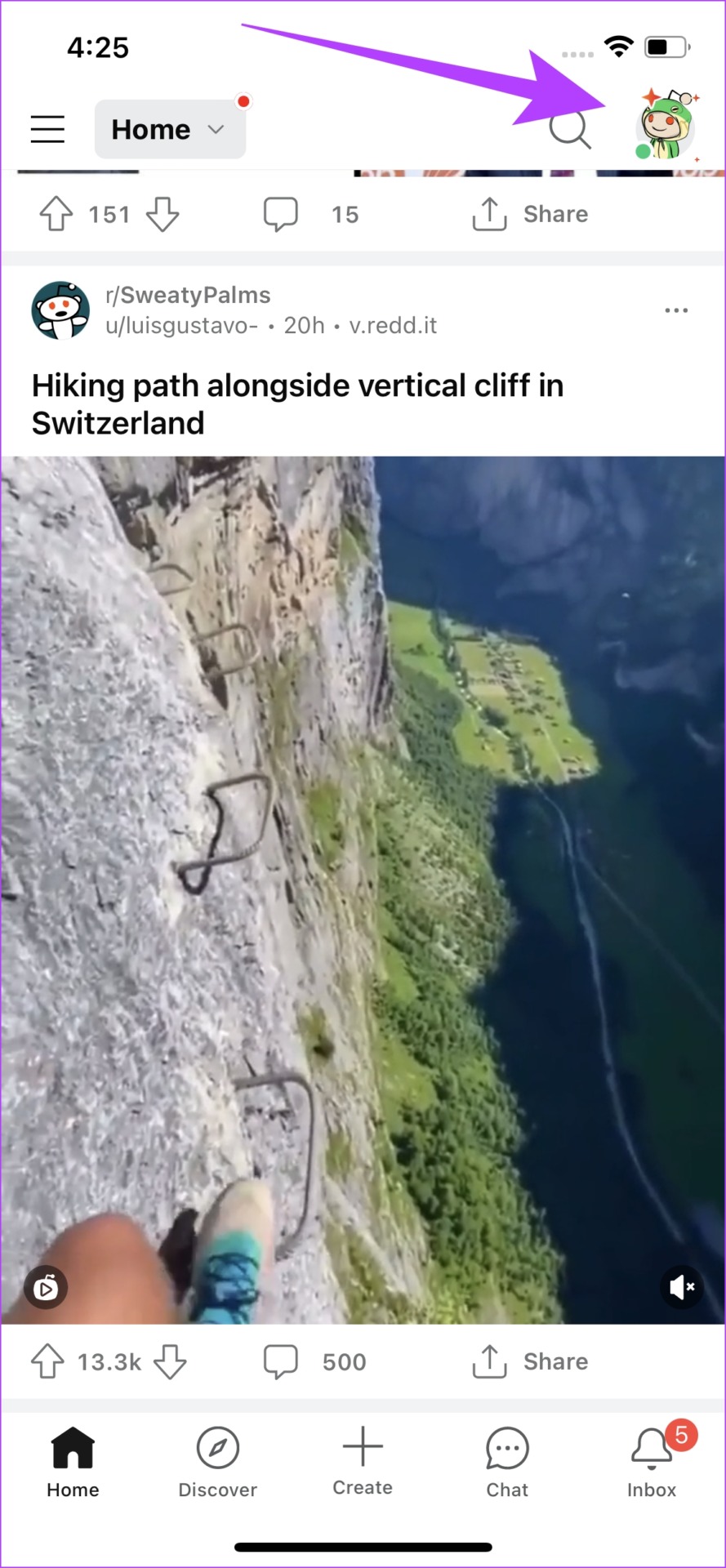Share the Switzerland hiking post
The image size is (726, 1568).
click(x=530, y=1361)
